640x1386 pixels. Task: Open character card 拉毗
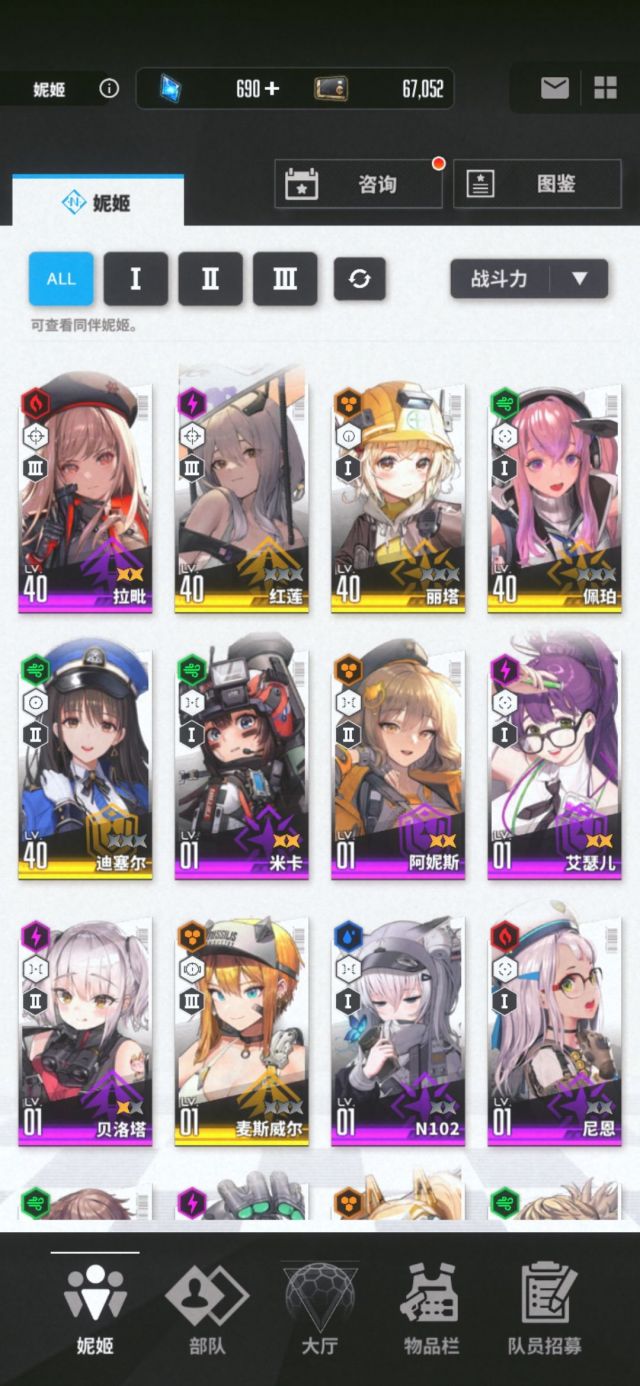pyautogui.click(x=85, y=498)
